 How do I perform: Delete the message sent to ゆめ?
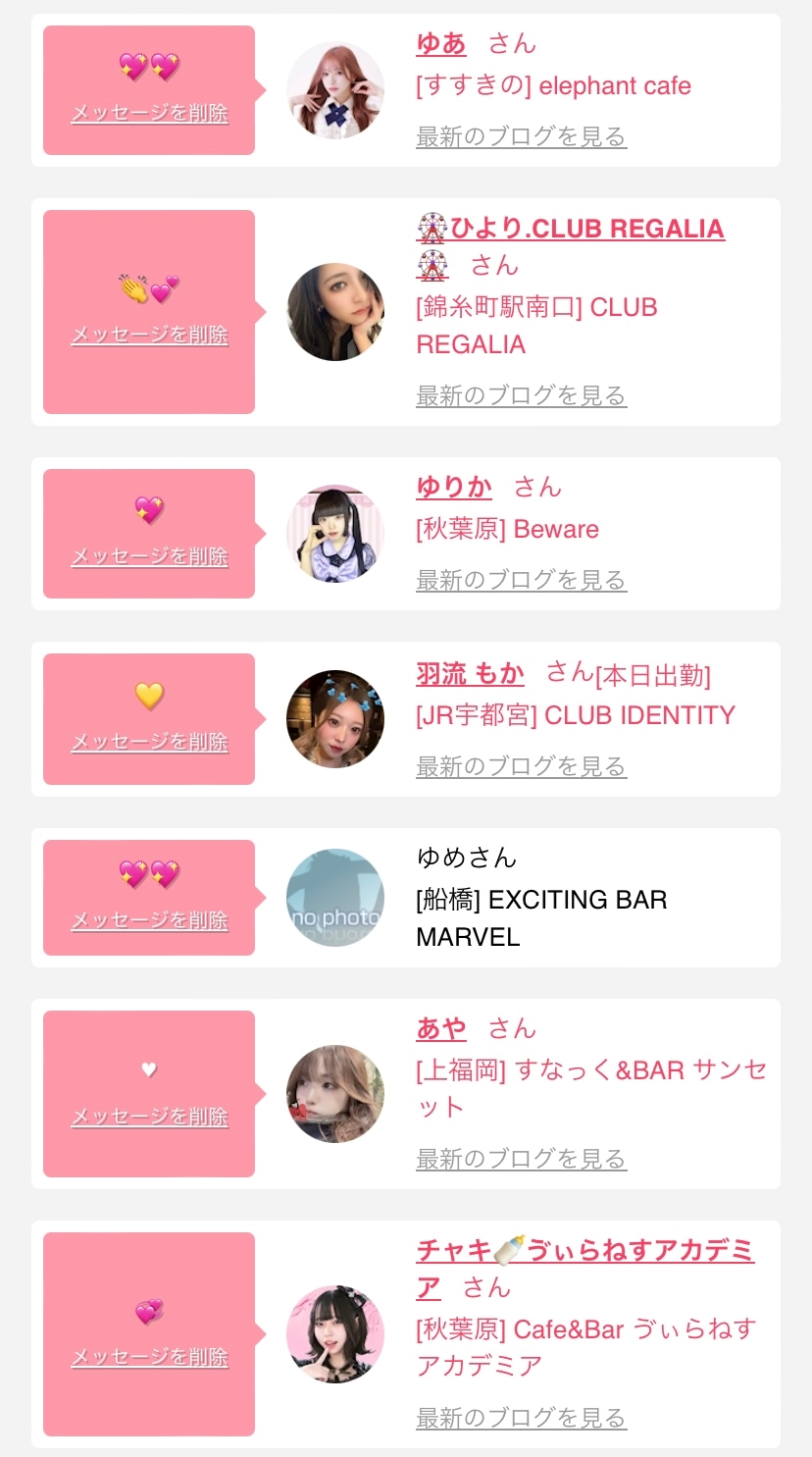[149, 921]
